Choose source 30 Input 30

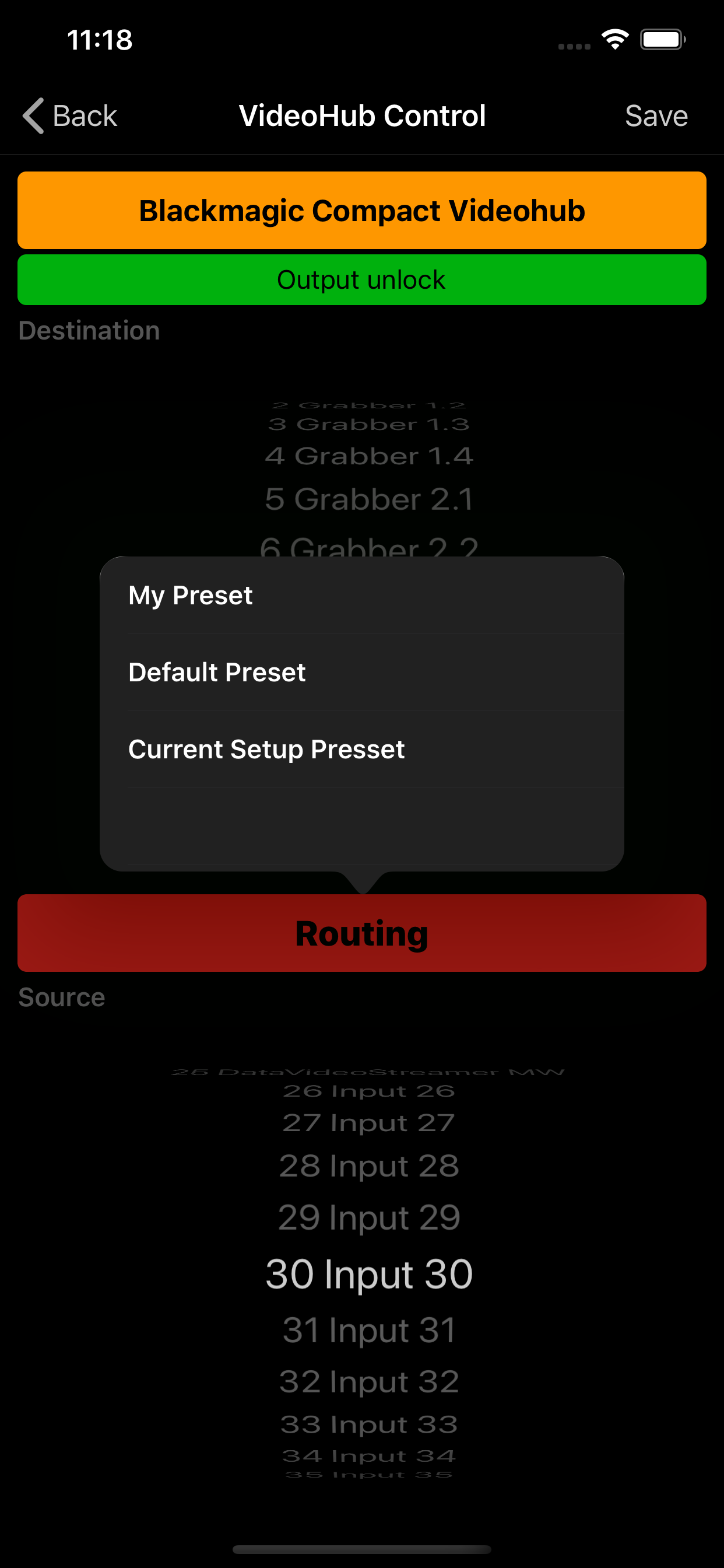tap(368, 1275)
